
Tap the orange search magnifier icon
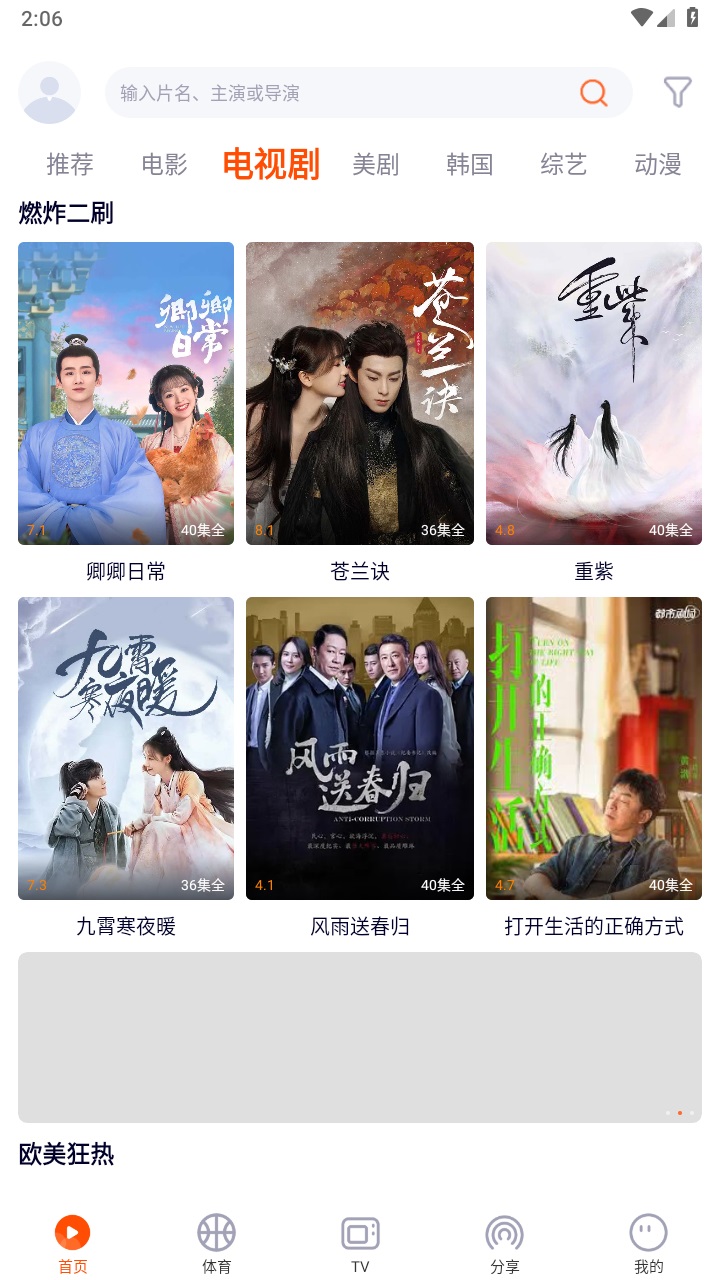coord(594,93)
